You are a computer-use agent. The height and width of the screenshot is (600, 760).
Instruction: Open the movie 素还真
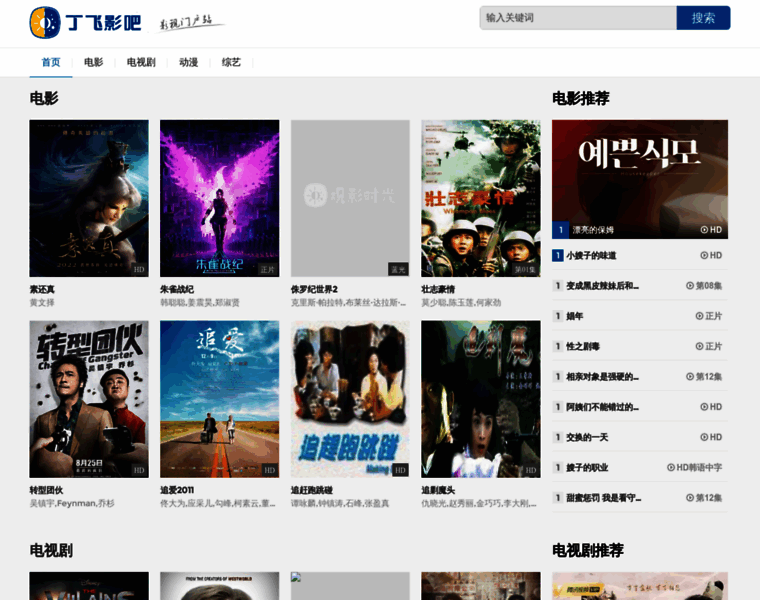pyautogui.click(x=88, y=198)
